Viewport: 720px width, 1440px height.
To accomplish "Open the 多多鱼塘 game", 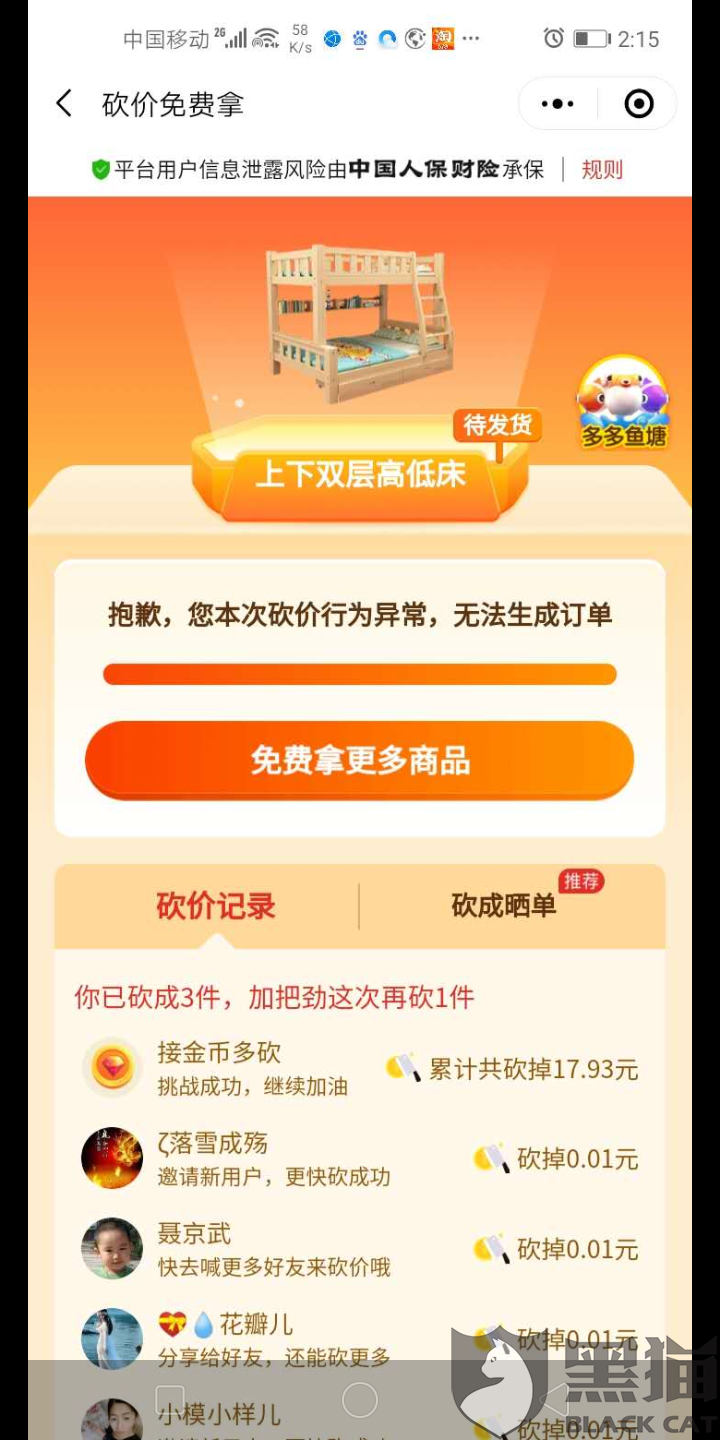I will pos(622,403).
